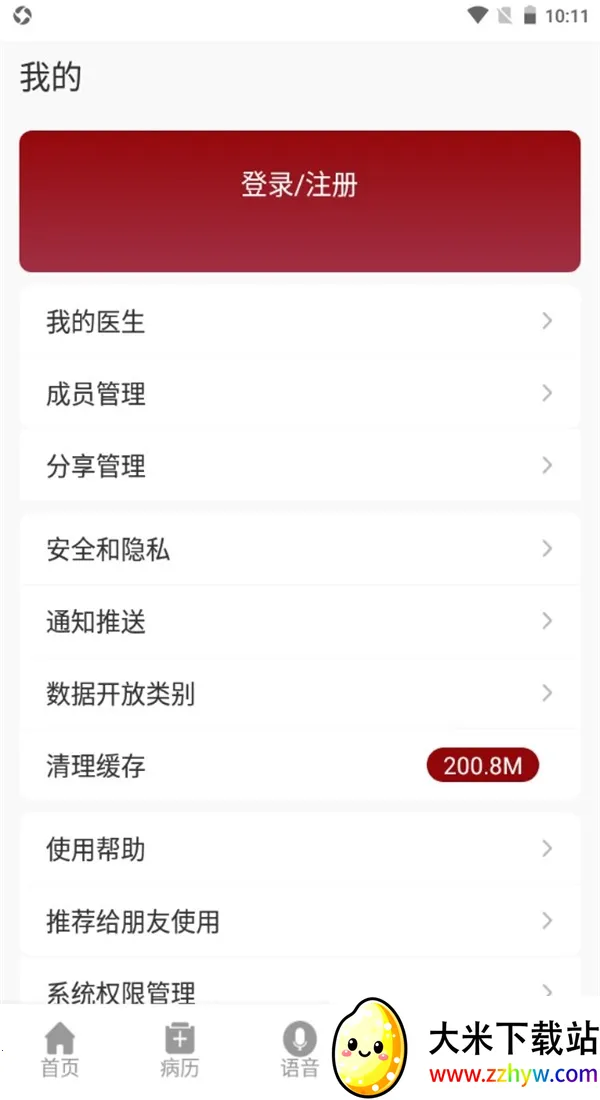Open 安全和隐私 settings

[x=299, y=549]
